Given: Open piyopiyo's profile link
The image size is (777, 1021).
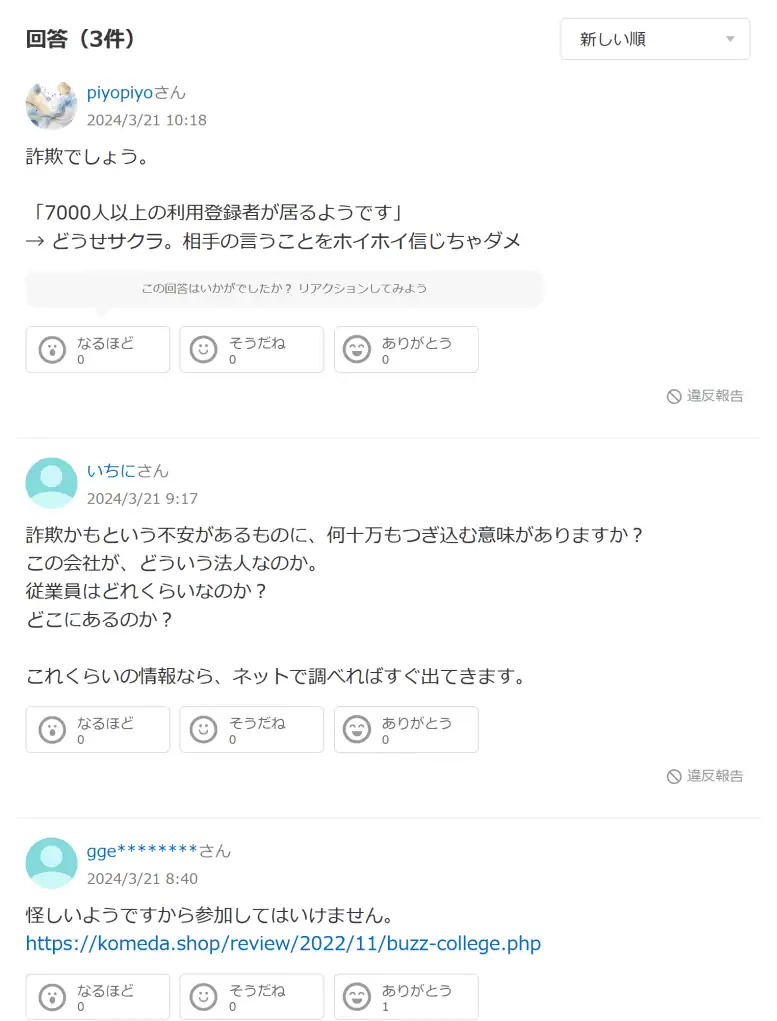Looking at the screenshot, I should [119, 92].
